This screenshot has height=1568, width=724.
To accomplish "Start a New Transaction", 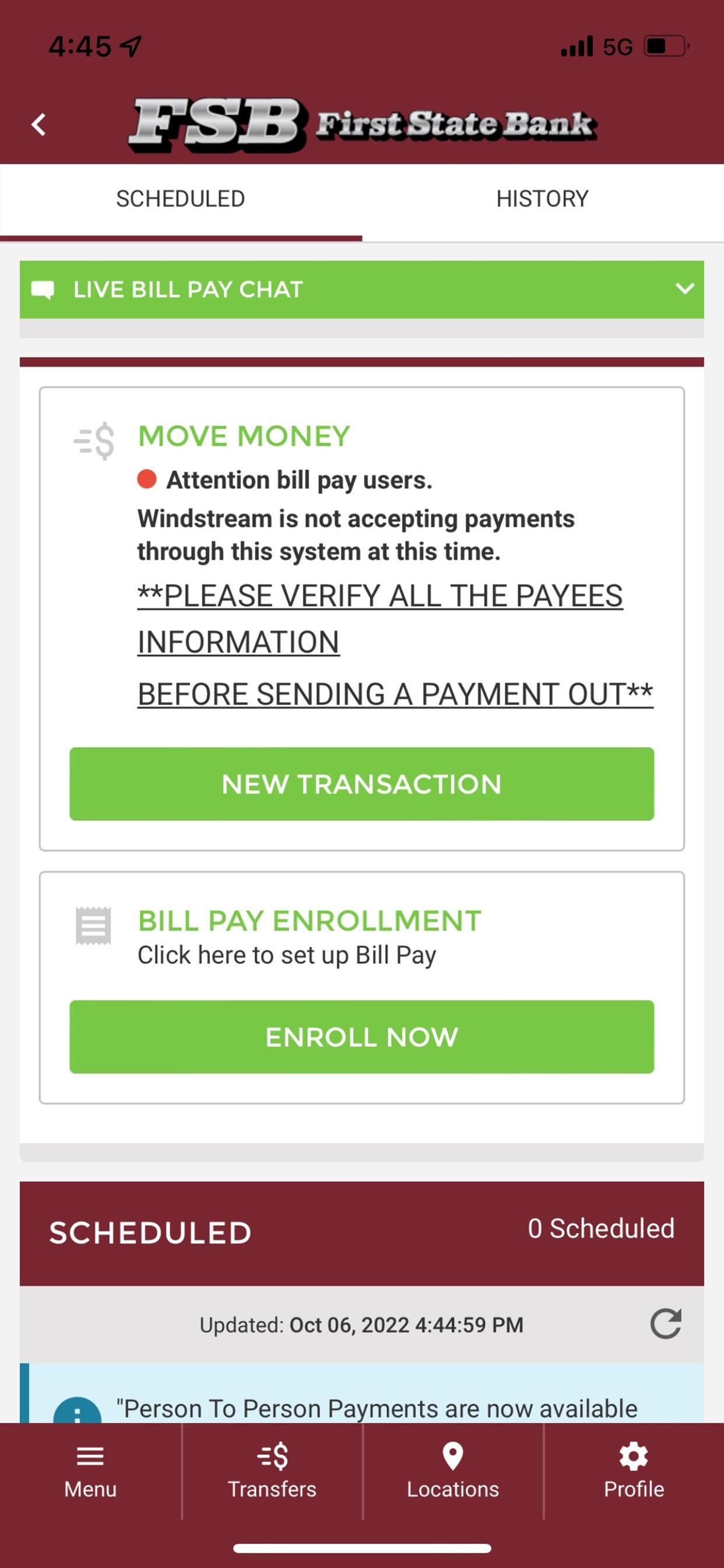I will point(362,784).
